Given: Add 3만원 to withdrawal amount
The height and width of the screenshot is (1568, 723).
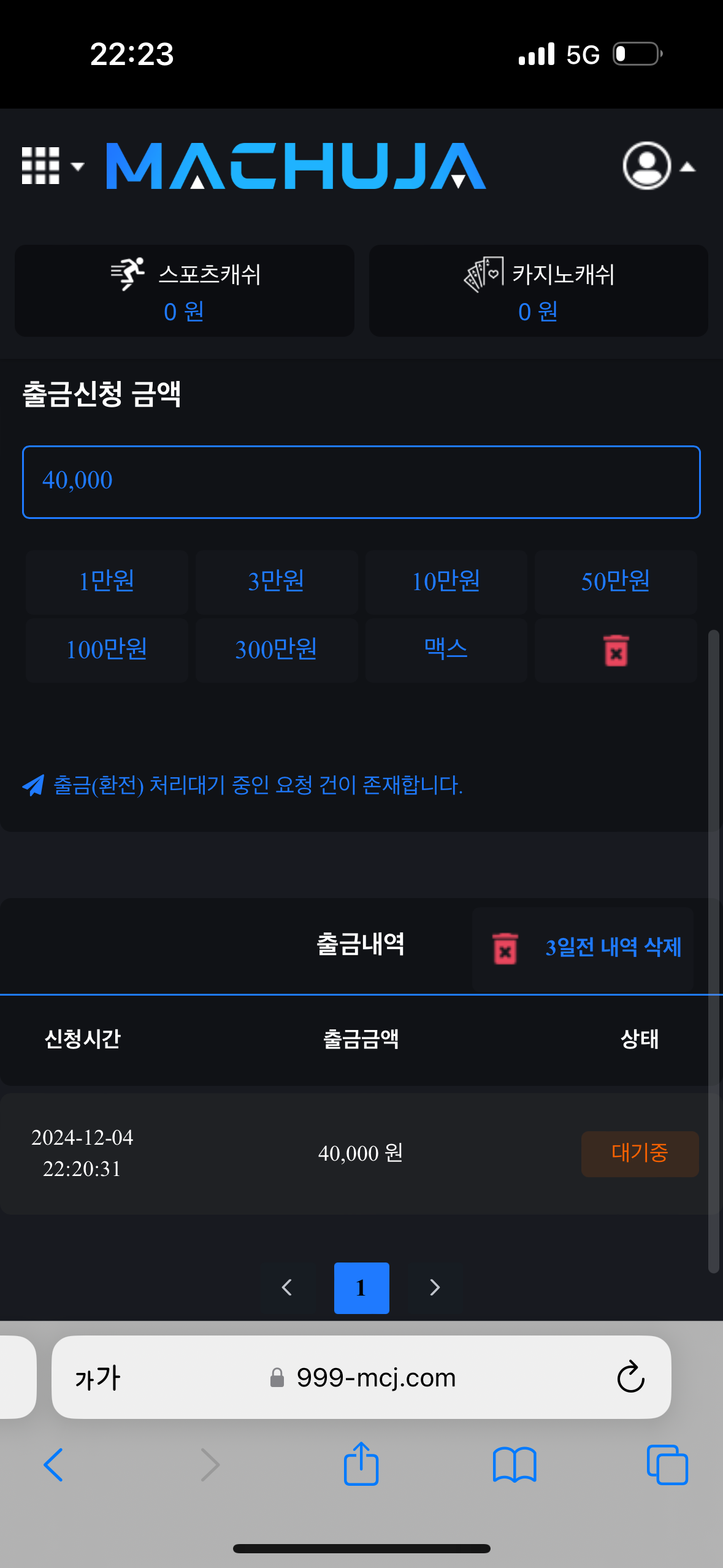Looking at the screenshot, I should pos(276,582).
